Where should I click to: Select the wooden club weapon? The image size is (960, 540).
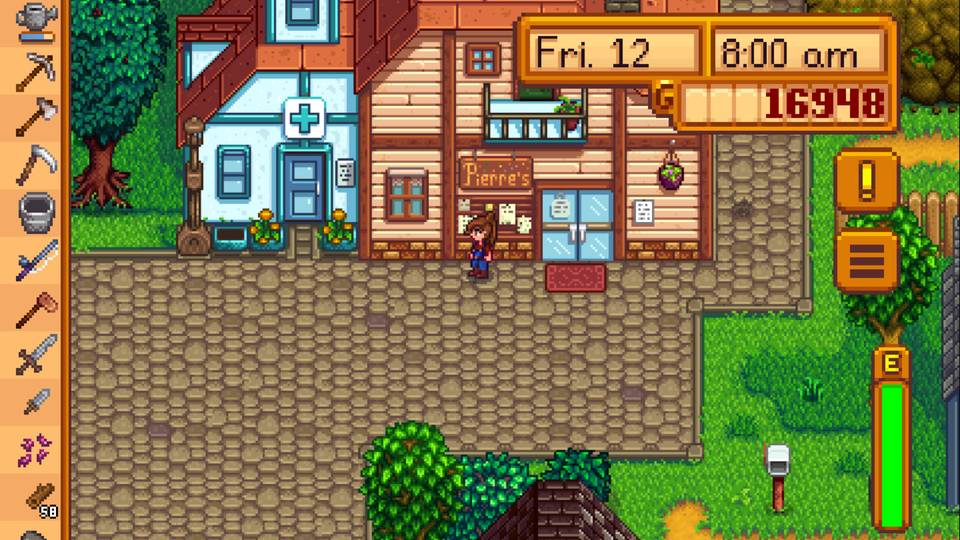coord(36,308)
